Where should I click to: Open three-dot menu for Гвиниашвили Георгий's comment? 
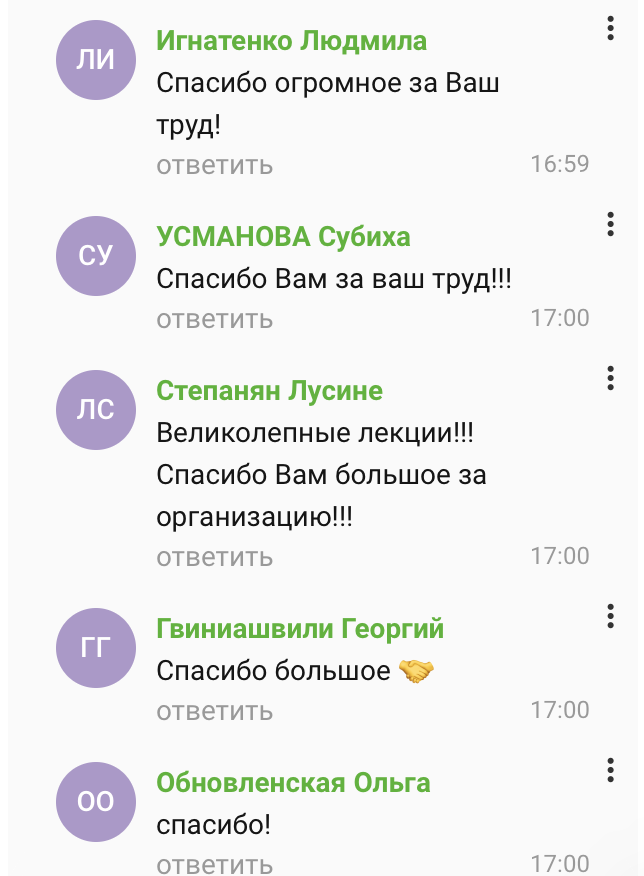click(609, 617)
